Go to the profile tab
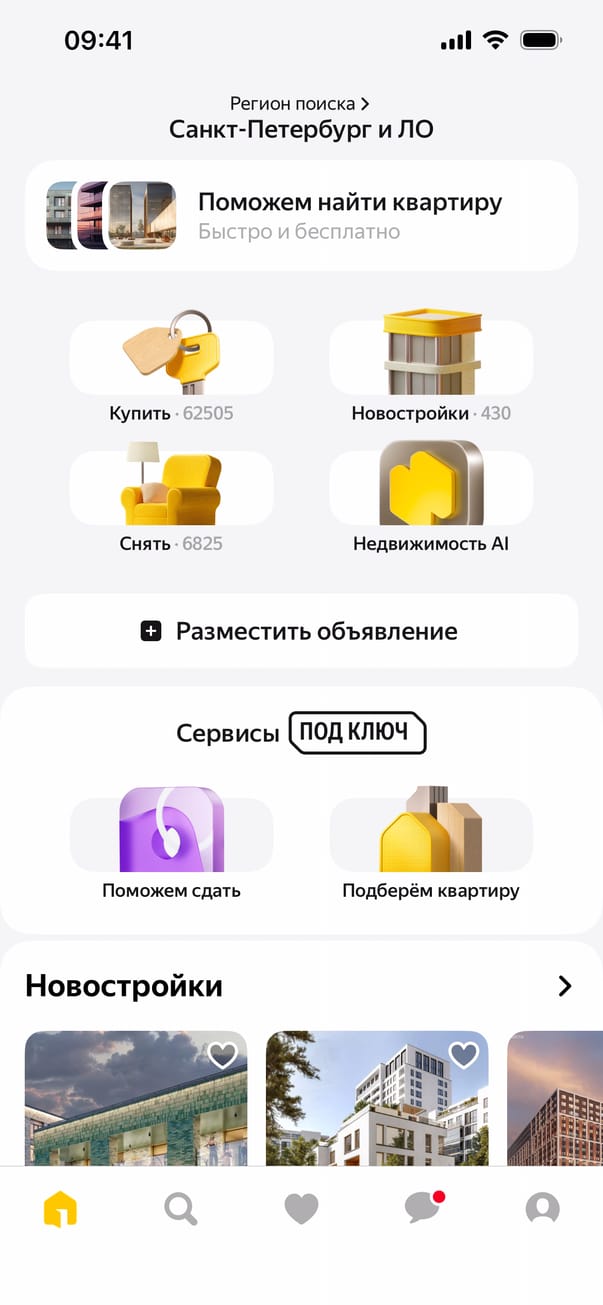 pyautogui.click(x=542, y=1209)
